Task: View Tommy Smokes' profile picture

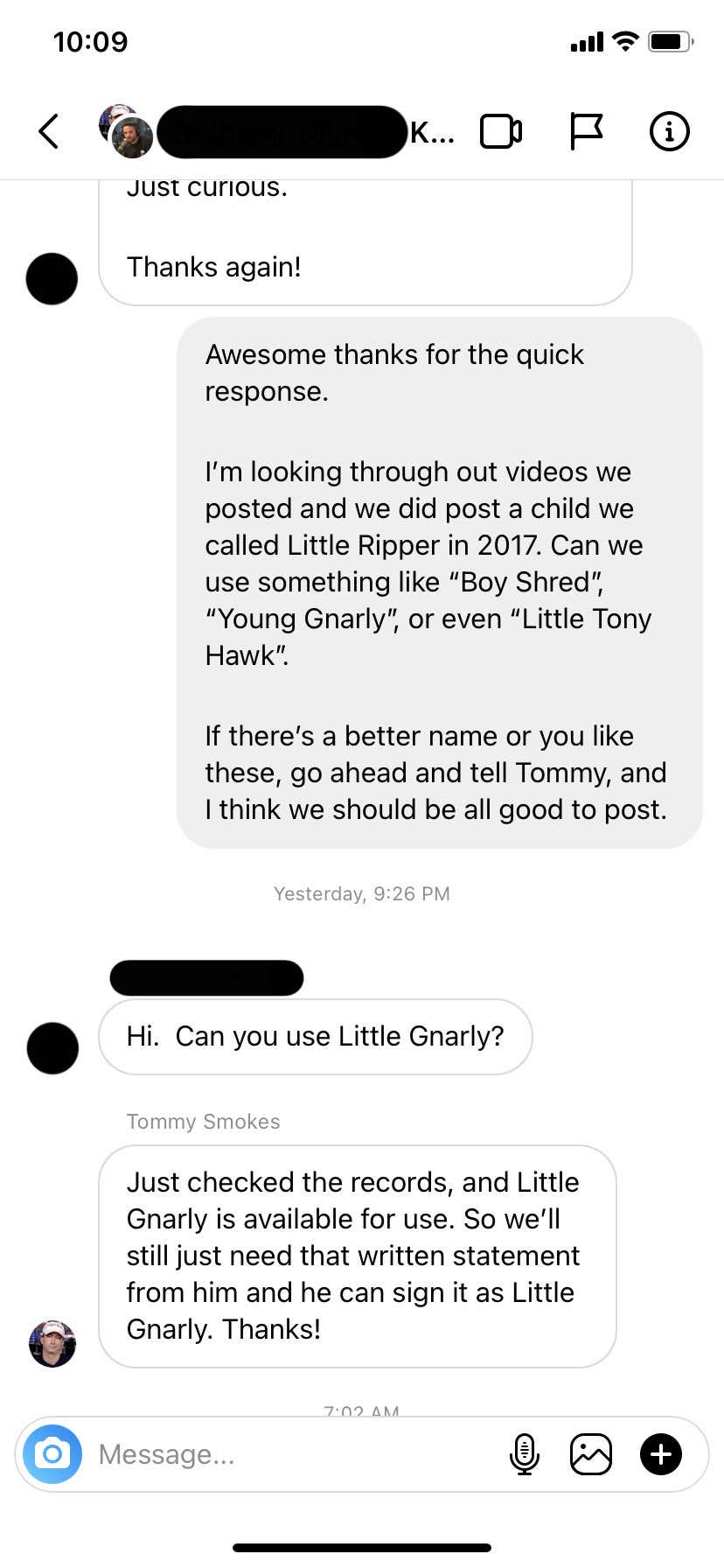Action: point(52,1343)
